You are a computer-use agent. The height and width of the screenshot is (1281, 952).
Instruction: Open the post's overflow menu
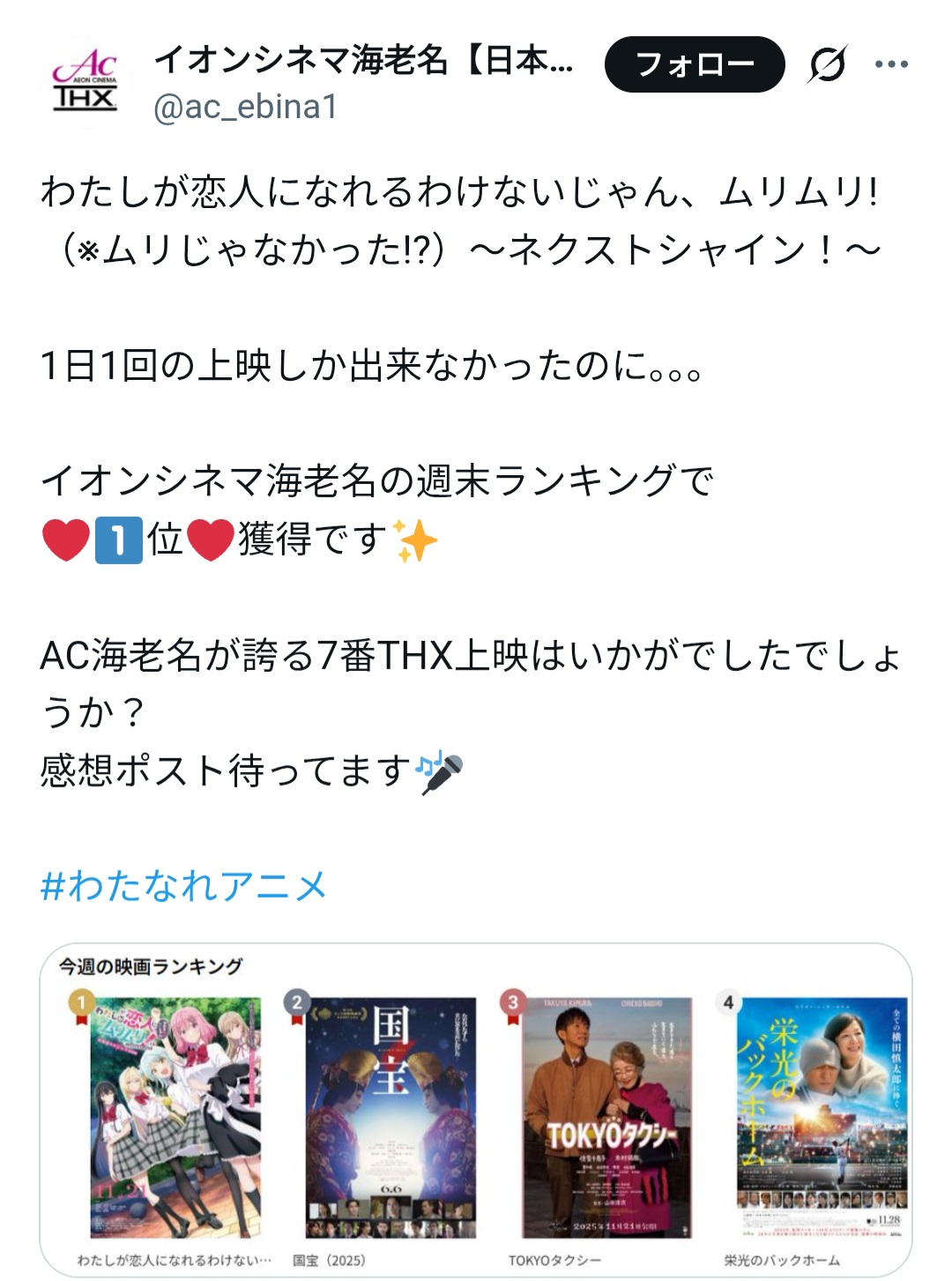click(x=891, y=64)
